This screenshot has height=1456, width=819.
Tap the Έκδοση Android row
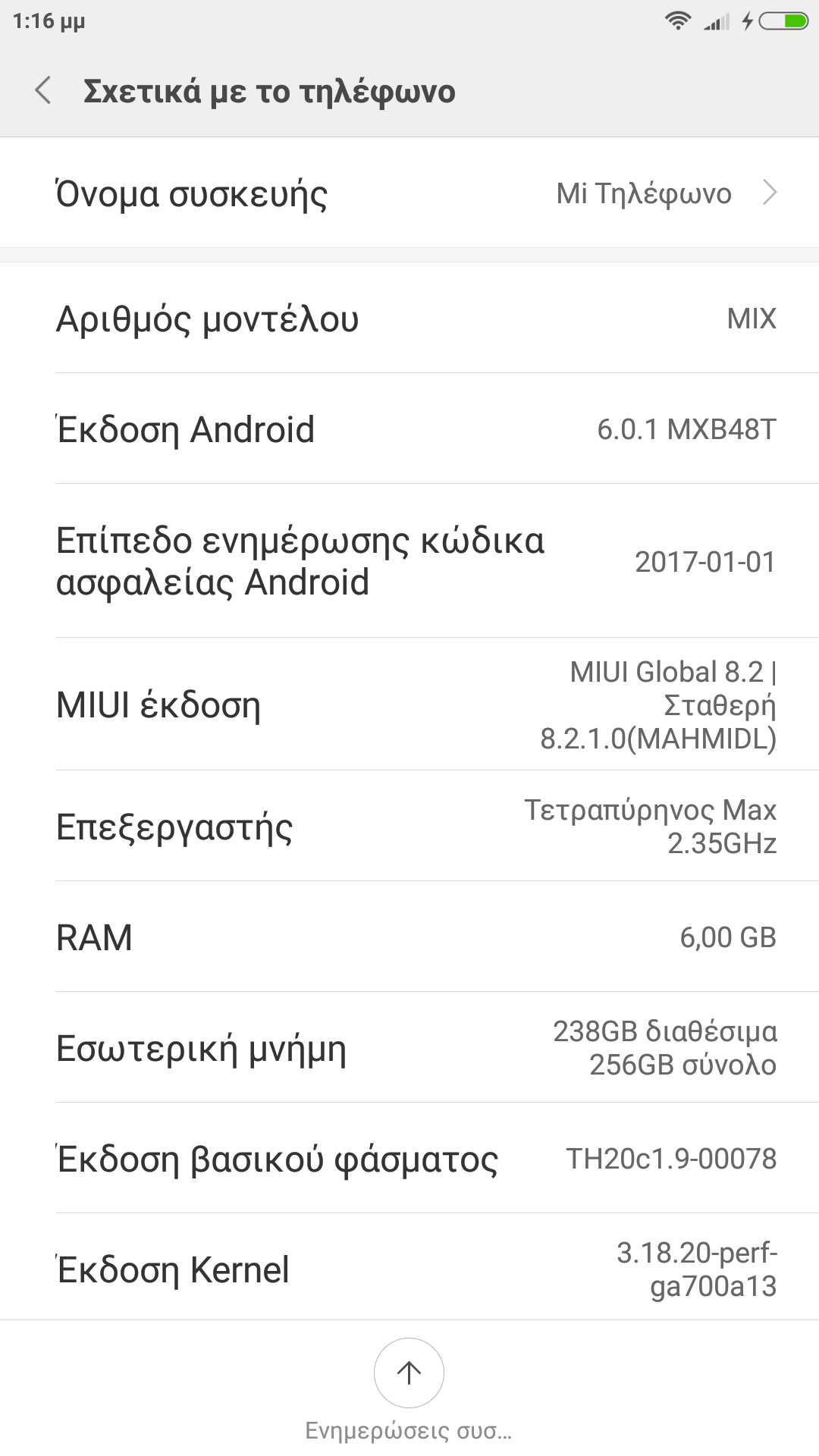(x=409, y=429)
